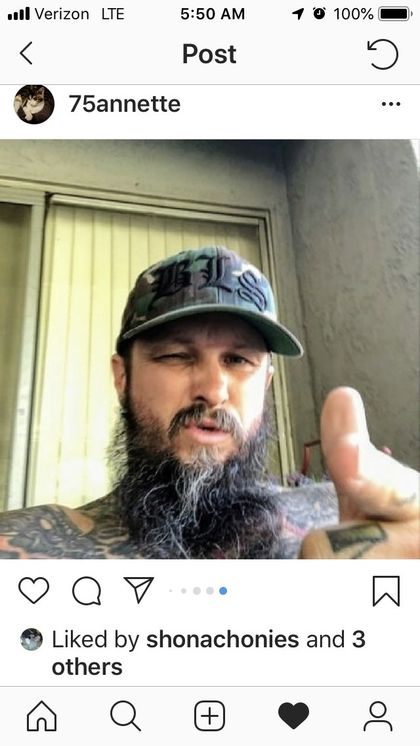The width and height of the screenshot is (420, 746).
Task: Open shonachonies profile from the likes line
Action: pos(223,639)
